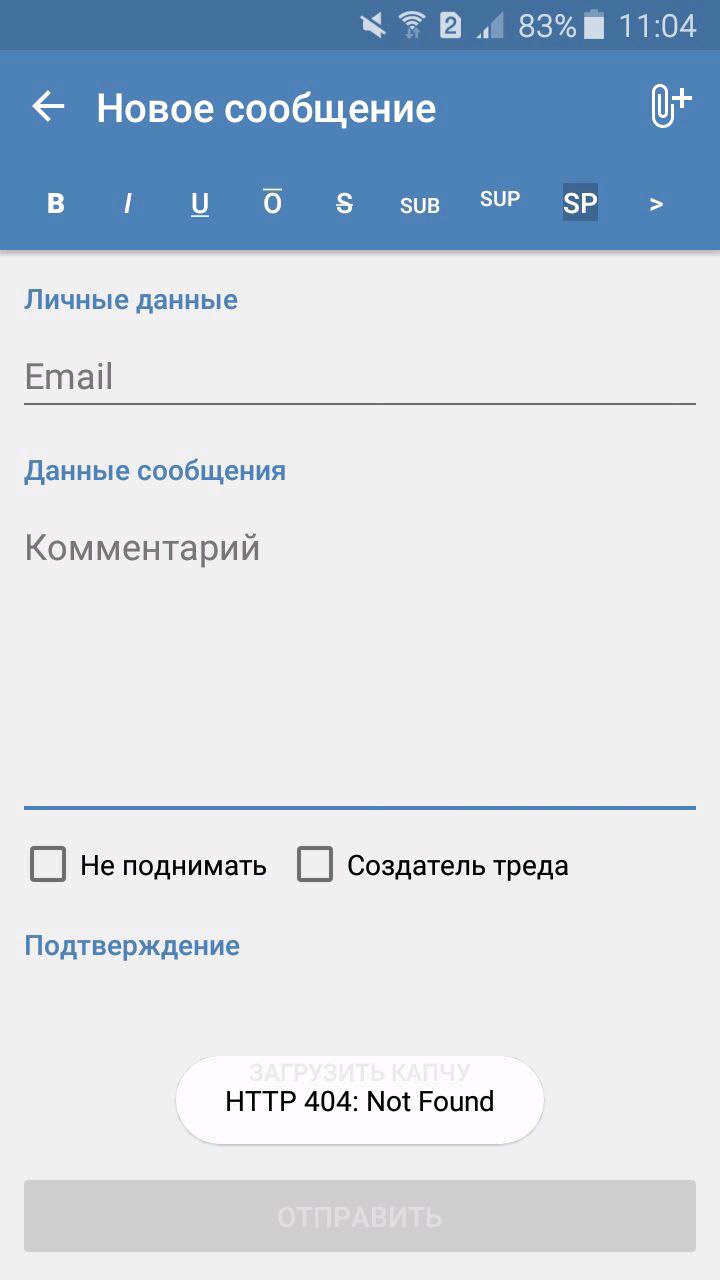Insert superscript tag with SUP
The width and height of the screenshot is (720, 1280).
500,199
